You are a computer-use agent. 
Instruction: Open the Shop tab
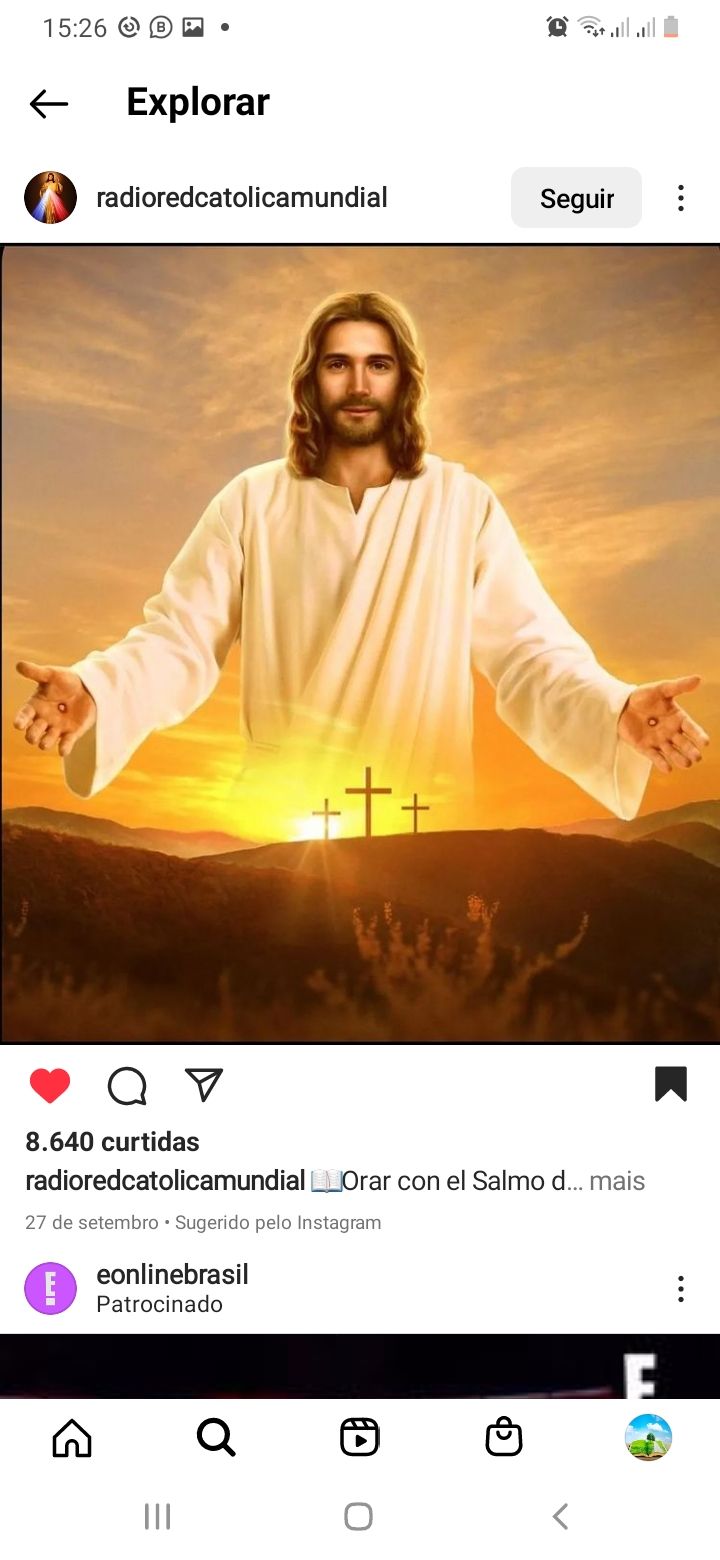(504, 1438)
